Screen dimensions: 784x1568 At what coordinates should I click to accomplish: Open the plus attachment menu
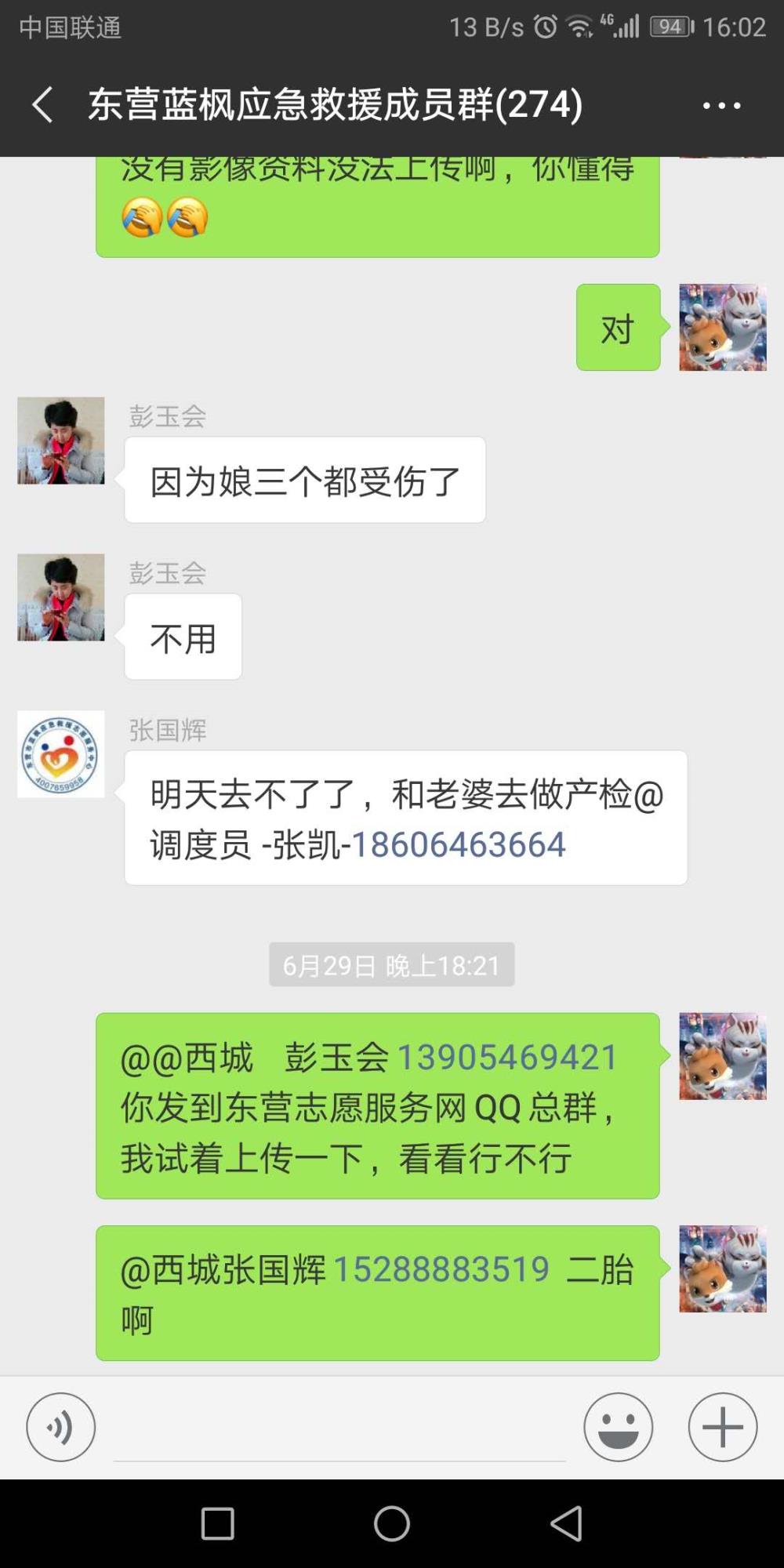coord(723,1427)
